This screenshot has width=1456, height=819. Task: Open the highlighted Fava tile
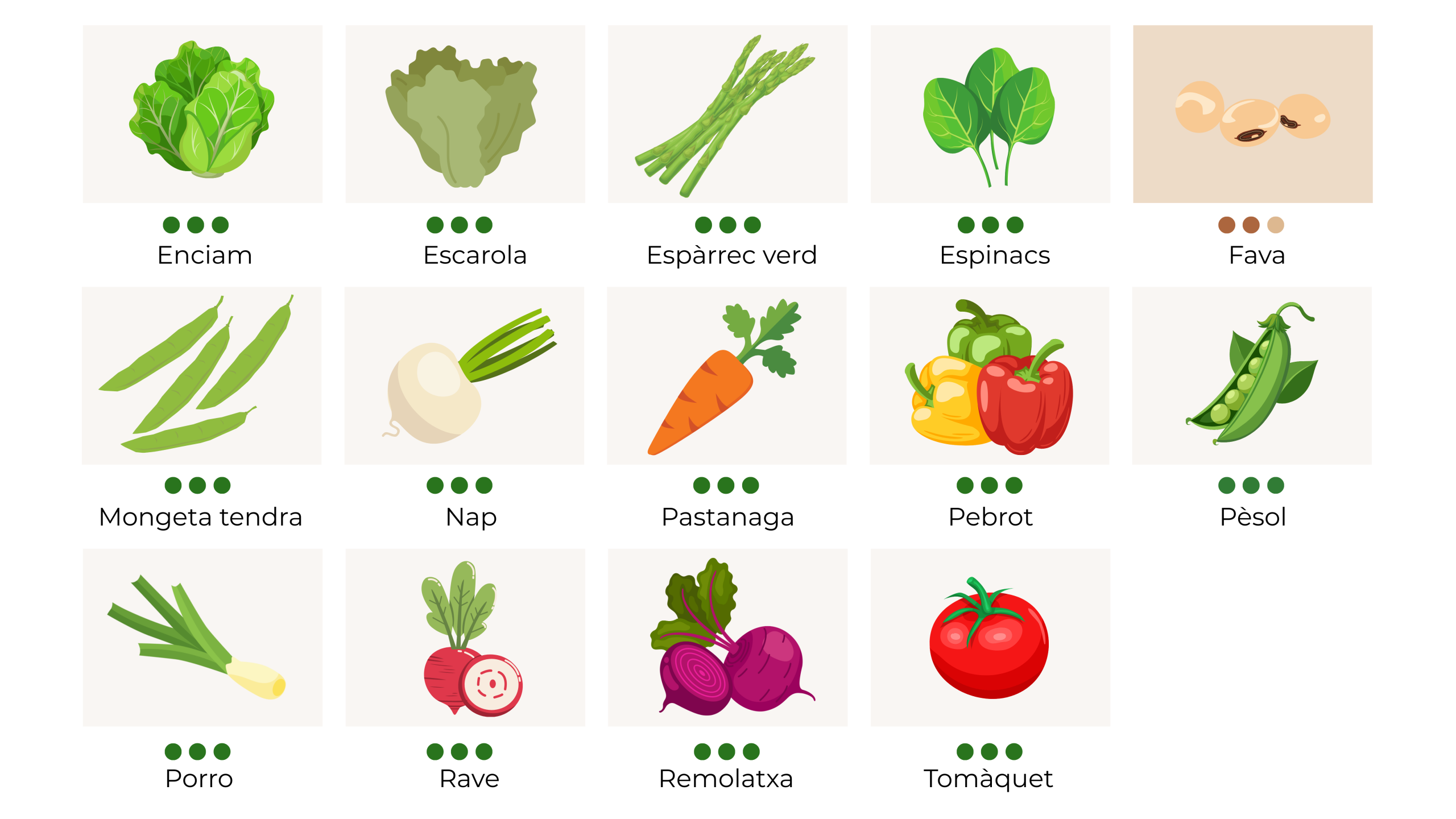coord(1252,114)
